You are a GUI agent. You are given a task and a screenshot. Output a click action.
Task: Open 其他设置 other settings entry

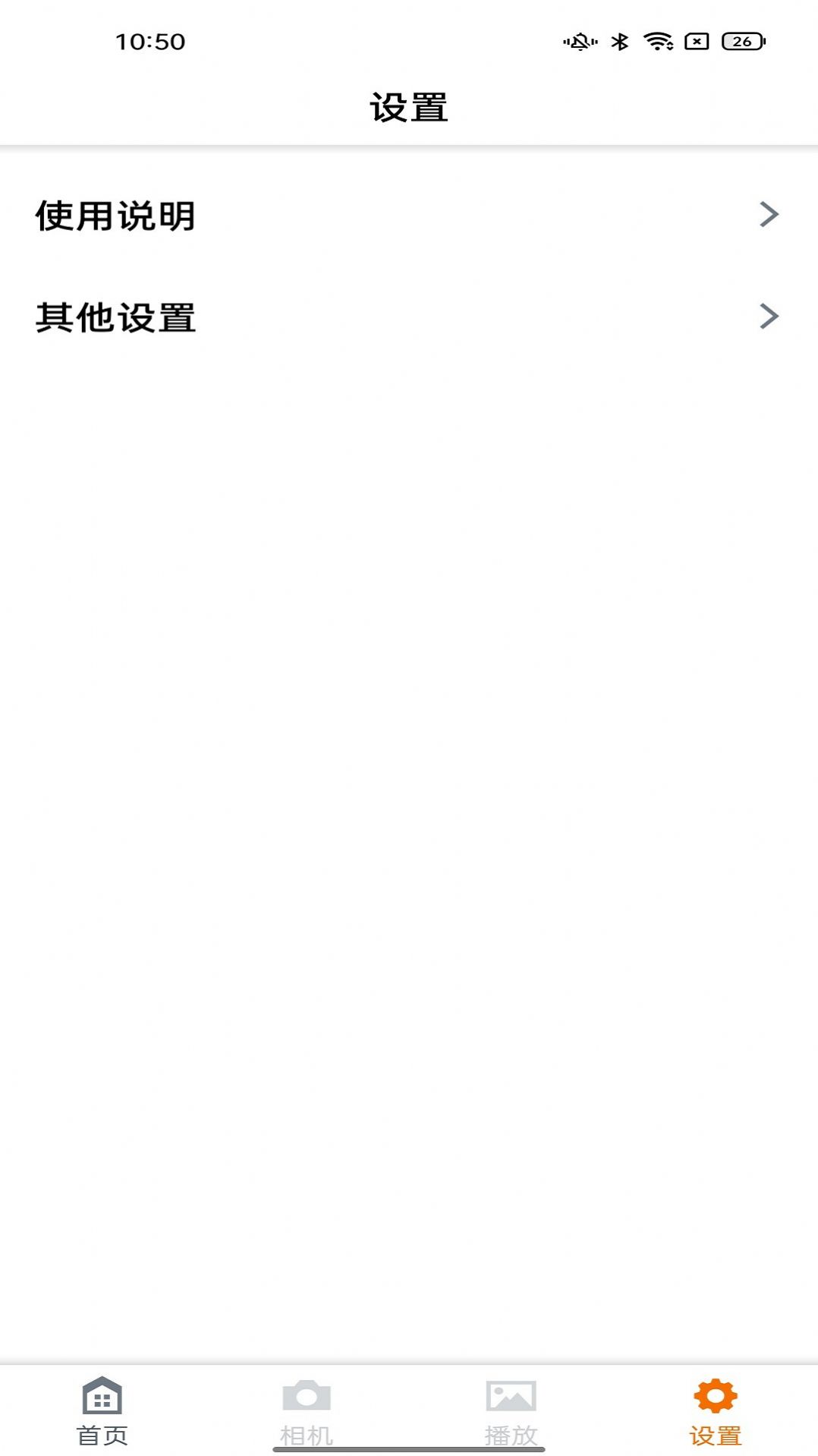point(115,319)
